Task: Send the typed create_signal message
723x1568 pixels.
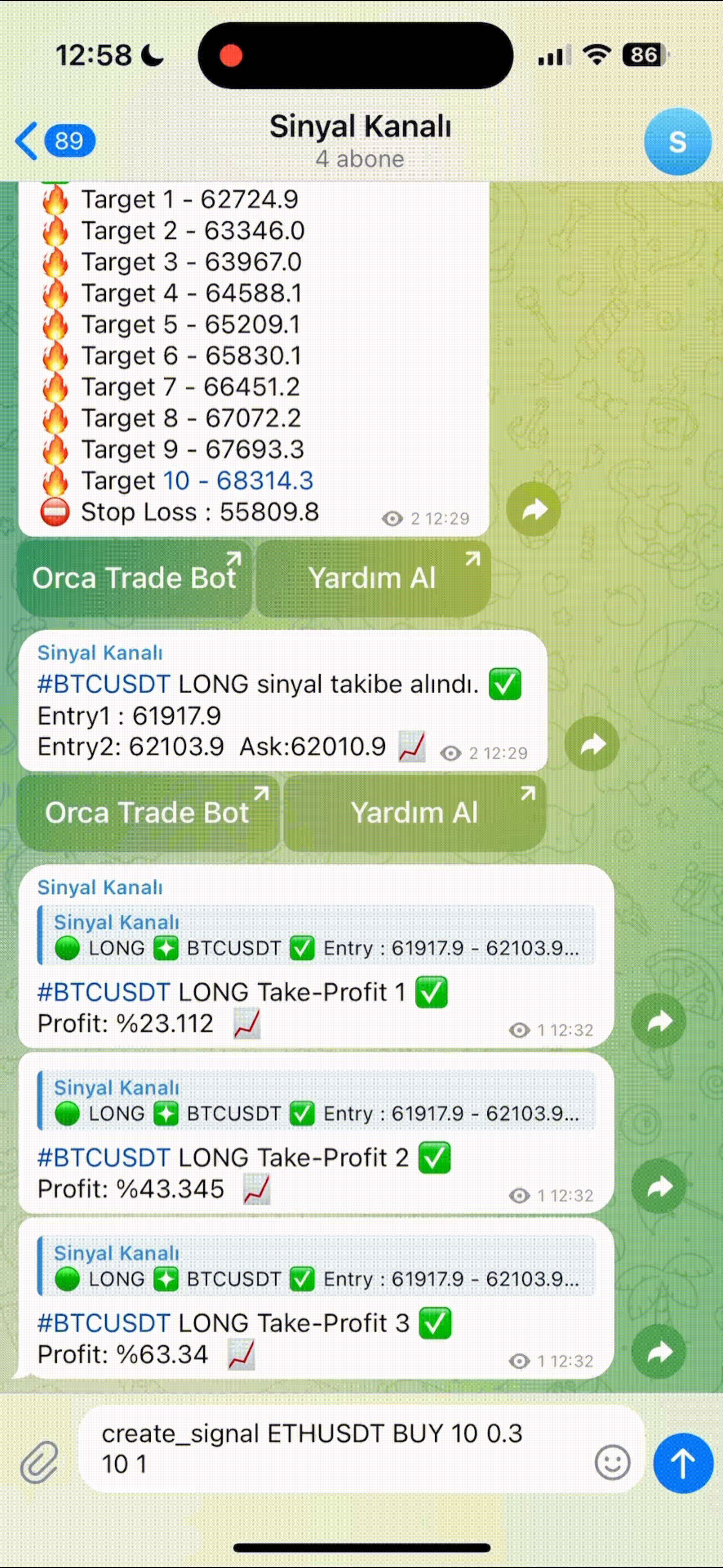Action: pyautogui.click(x=683, y=1462)
